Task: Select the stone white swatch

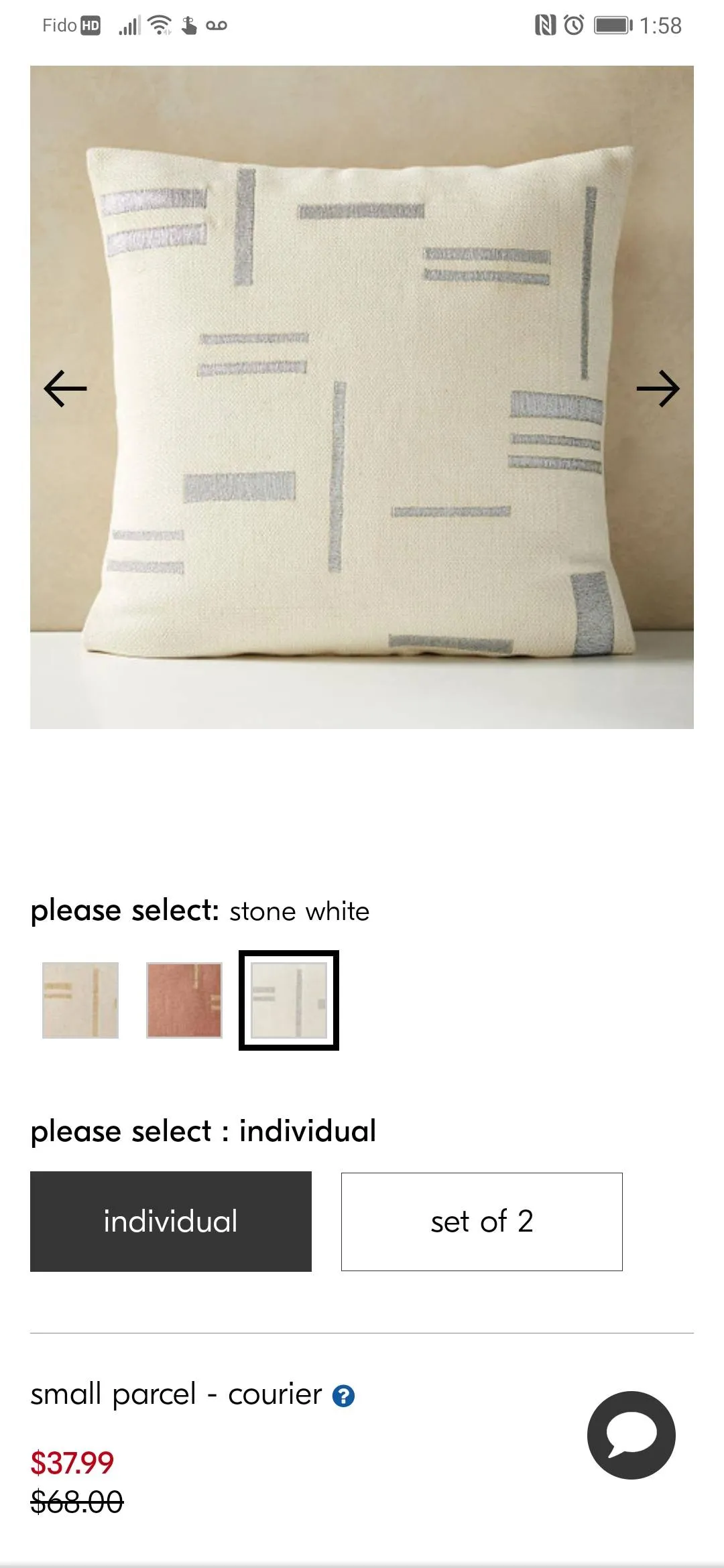Action: [x=289, y=1000]
